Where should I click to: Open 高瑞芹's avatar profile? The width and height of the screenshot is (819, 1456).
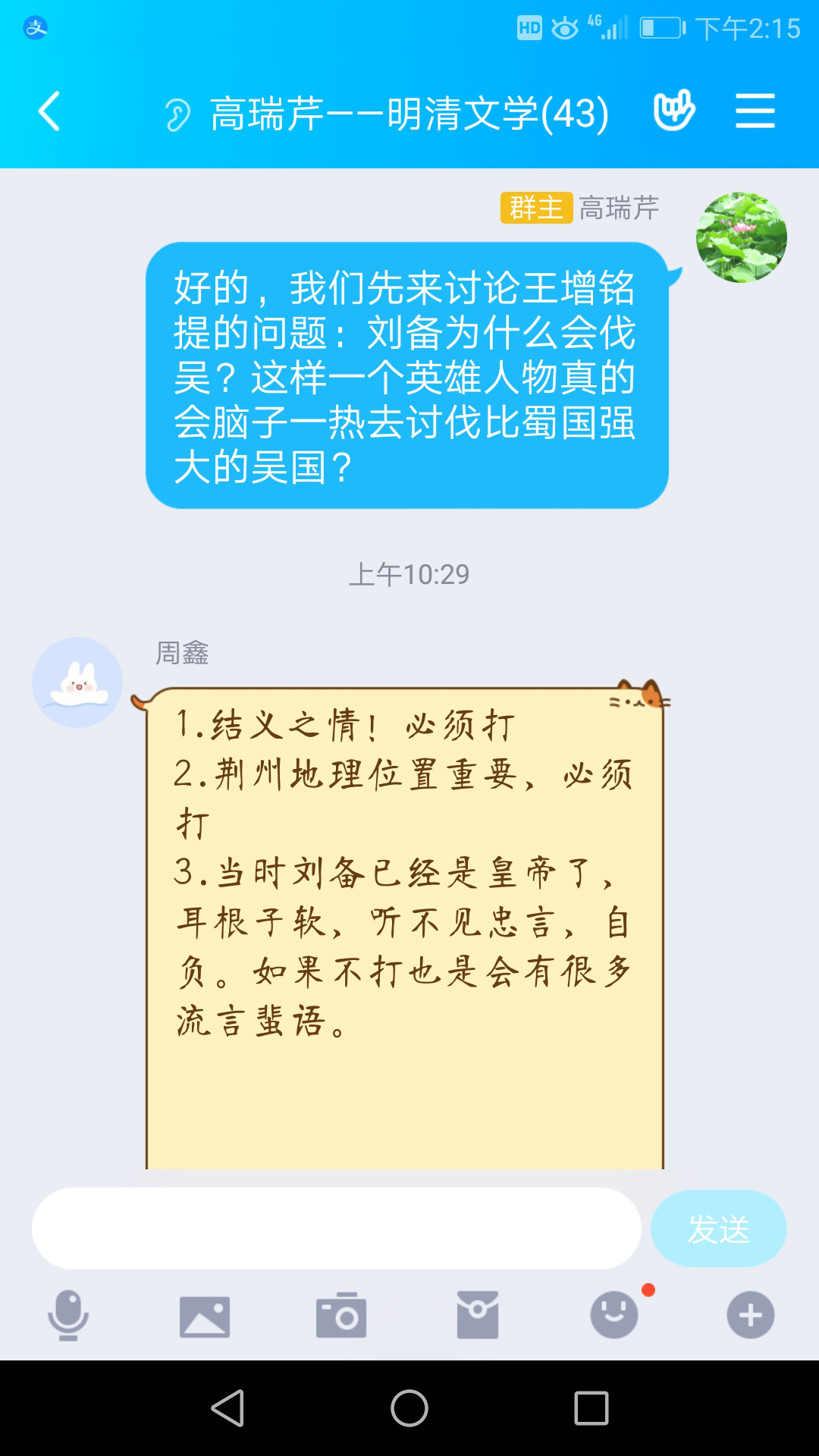coord(741,237)
